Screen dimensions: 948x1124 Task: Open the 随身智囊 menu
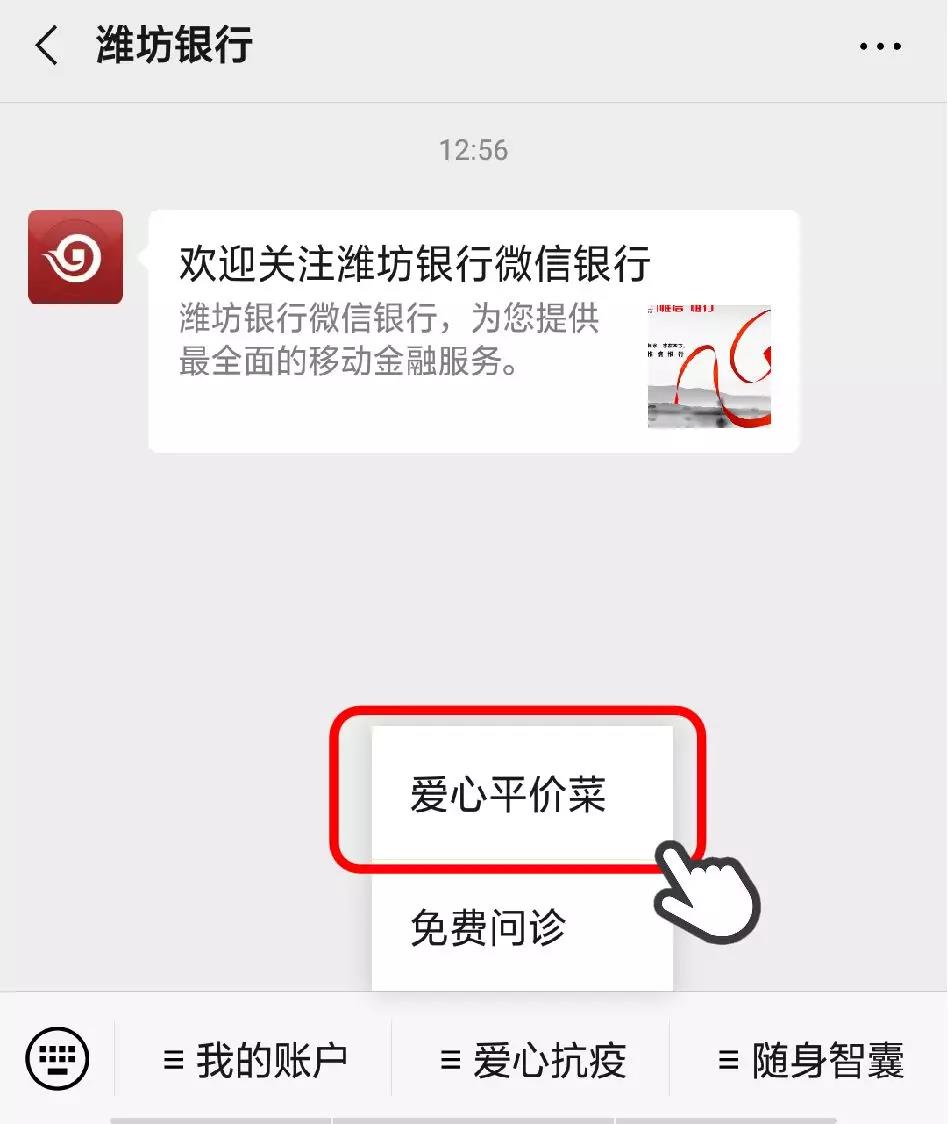coord(811,1060)
